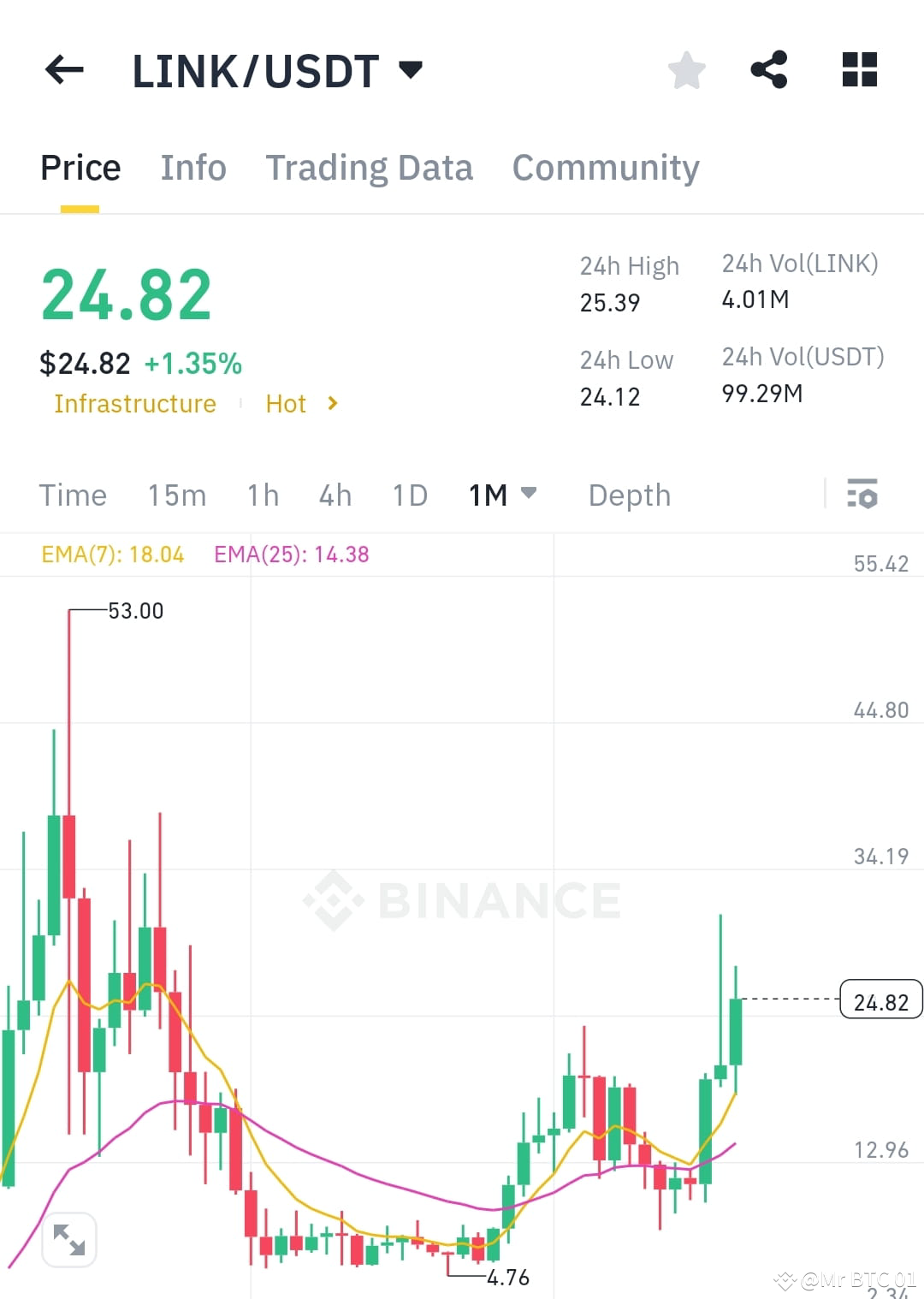Open the Community tab
The height and width of the screenshot is (1299, 924).
click(605, 167)
